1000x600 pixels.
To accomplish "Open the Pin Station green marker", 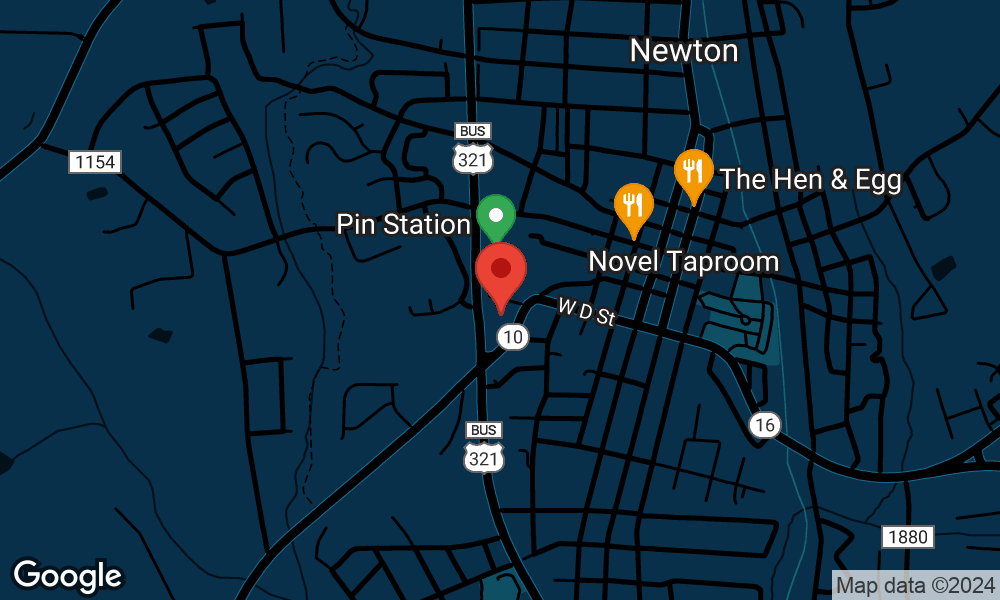I will click(x=495, y=215).
